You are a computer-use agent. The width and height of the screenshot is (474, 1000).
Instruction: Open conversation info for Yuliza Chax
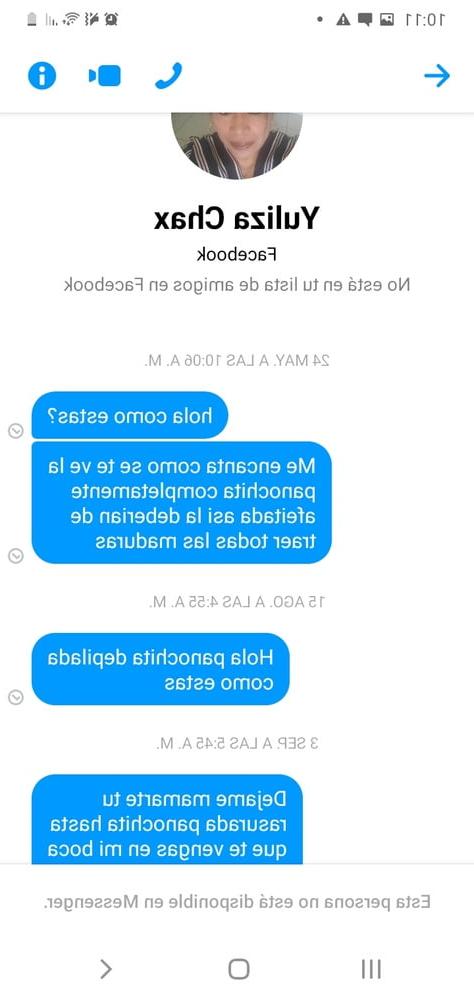tap(42, 76)
